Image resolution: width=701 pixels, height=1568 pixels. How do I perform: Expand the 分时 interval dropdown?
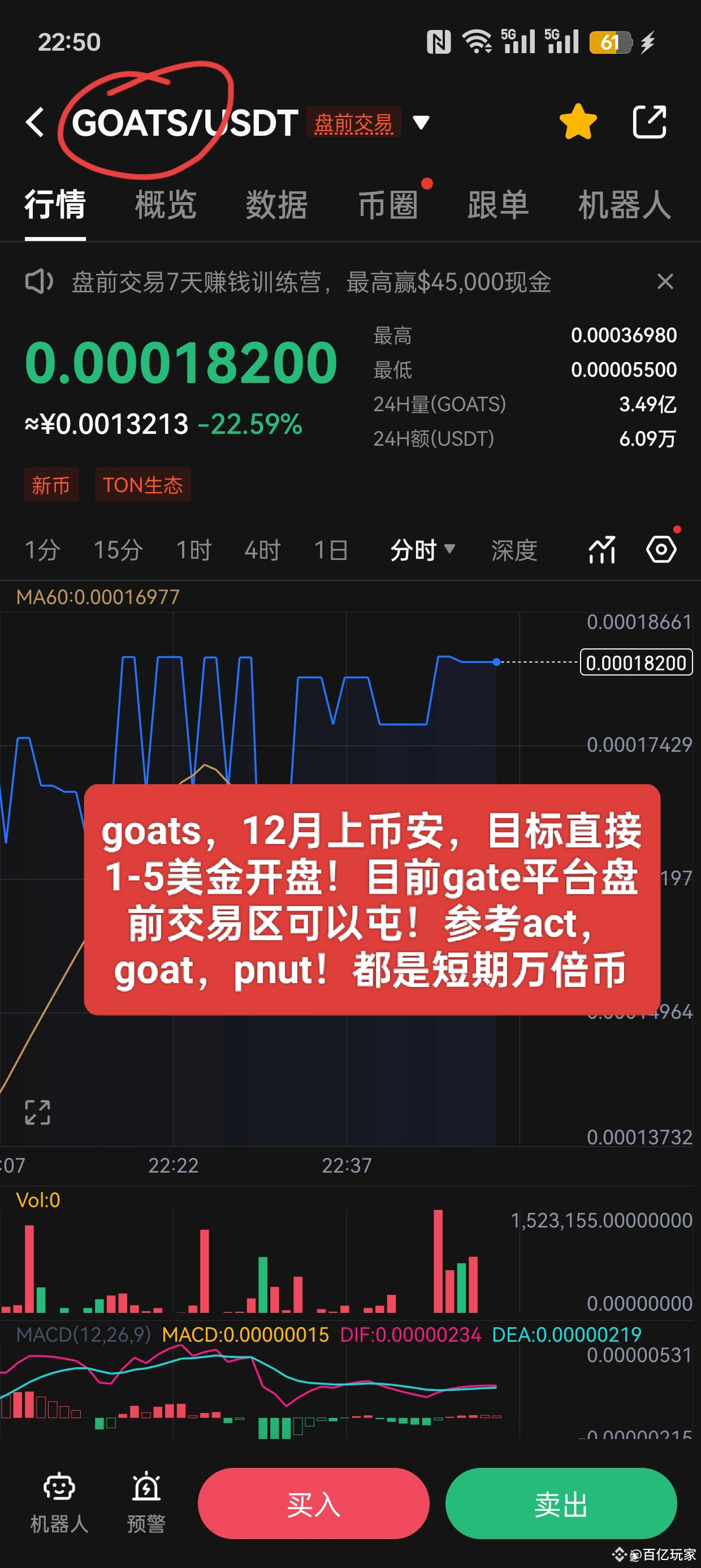coord(425,549)
